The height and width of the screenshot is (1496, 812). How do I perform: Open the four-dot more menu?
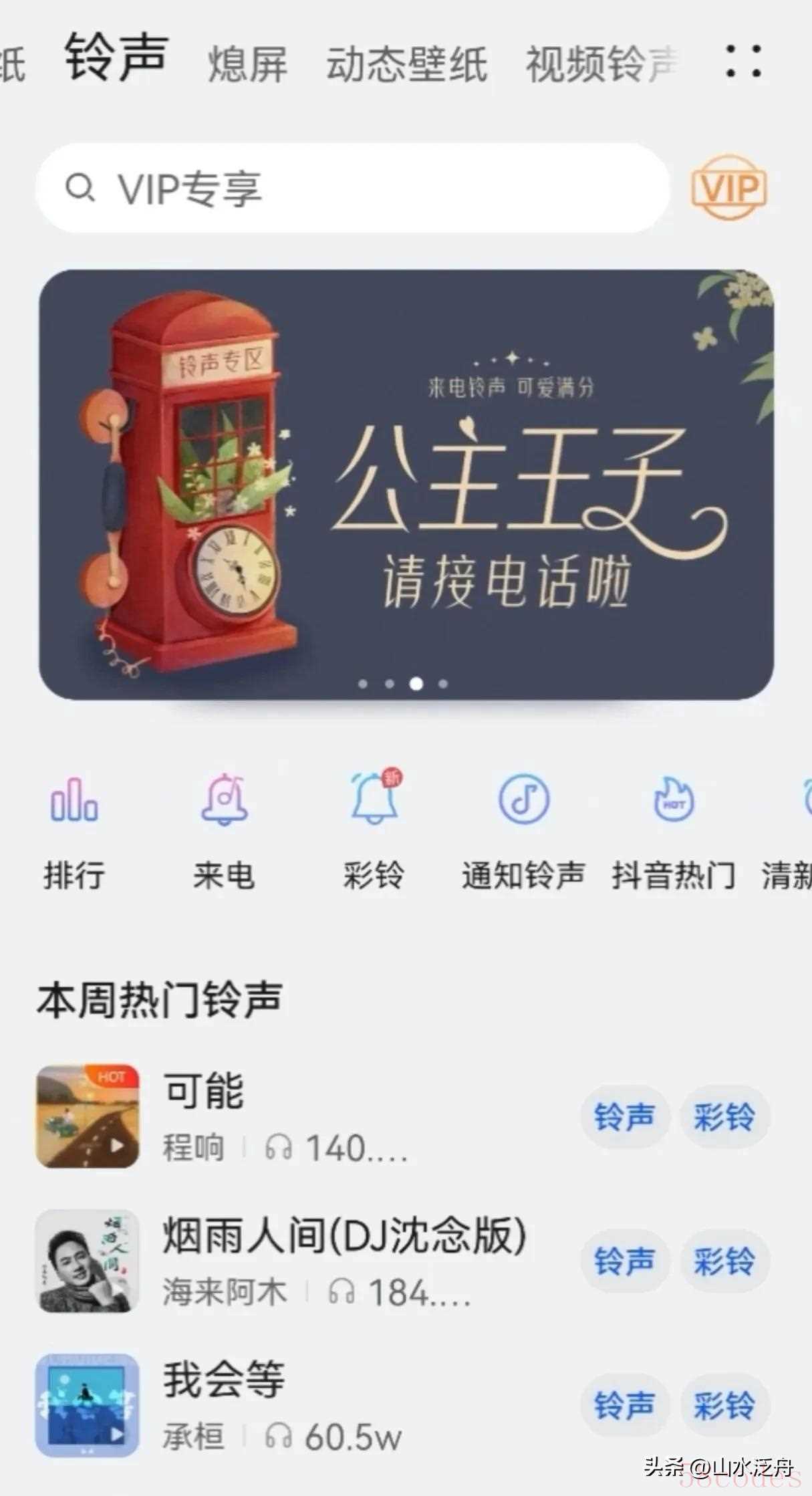pyautogui.click(x=743, y=61)
